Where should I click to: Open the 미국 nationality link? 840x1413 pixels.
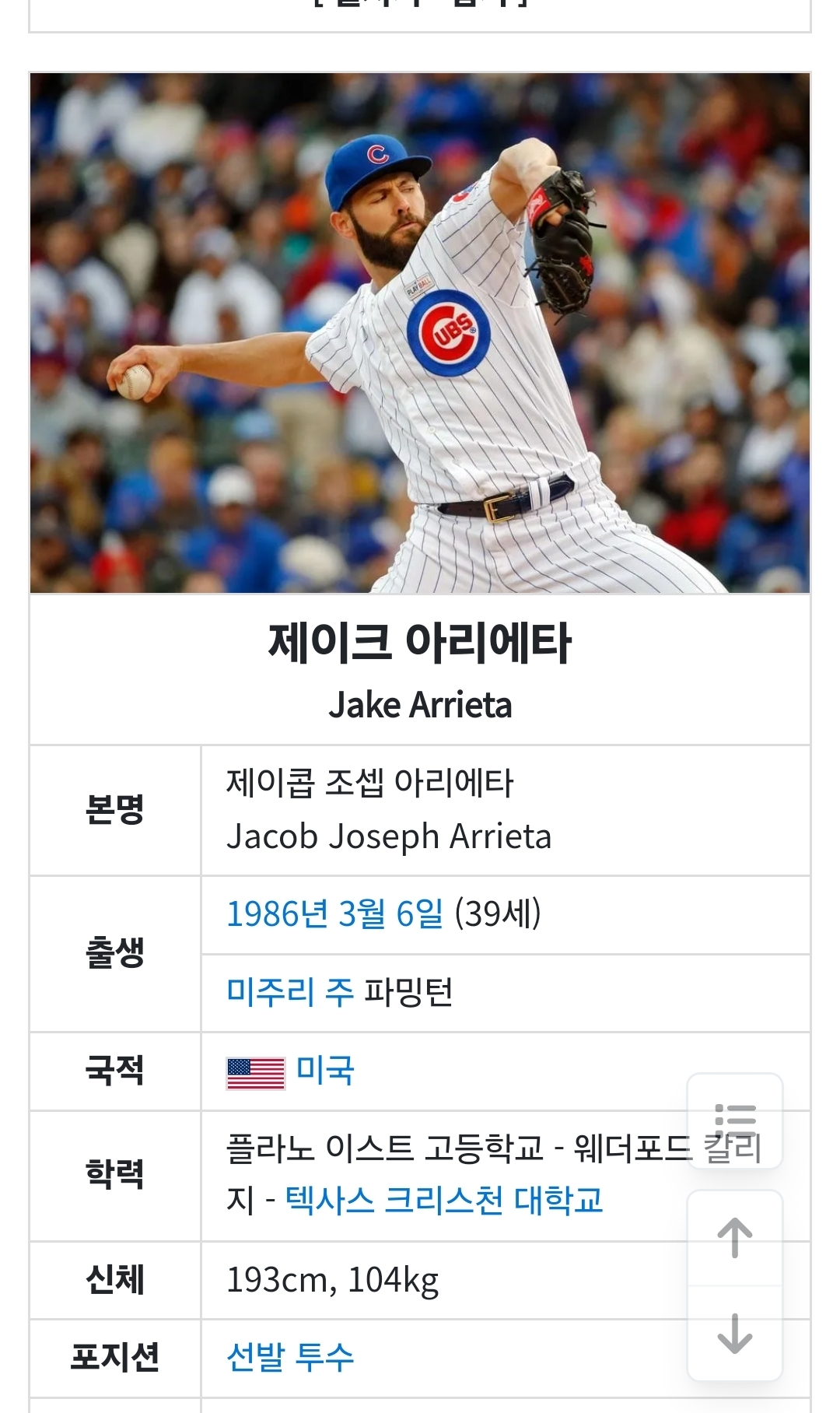point(325,1071)
